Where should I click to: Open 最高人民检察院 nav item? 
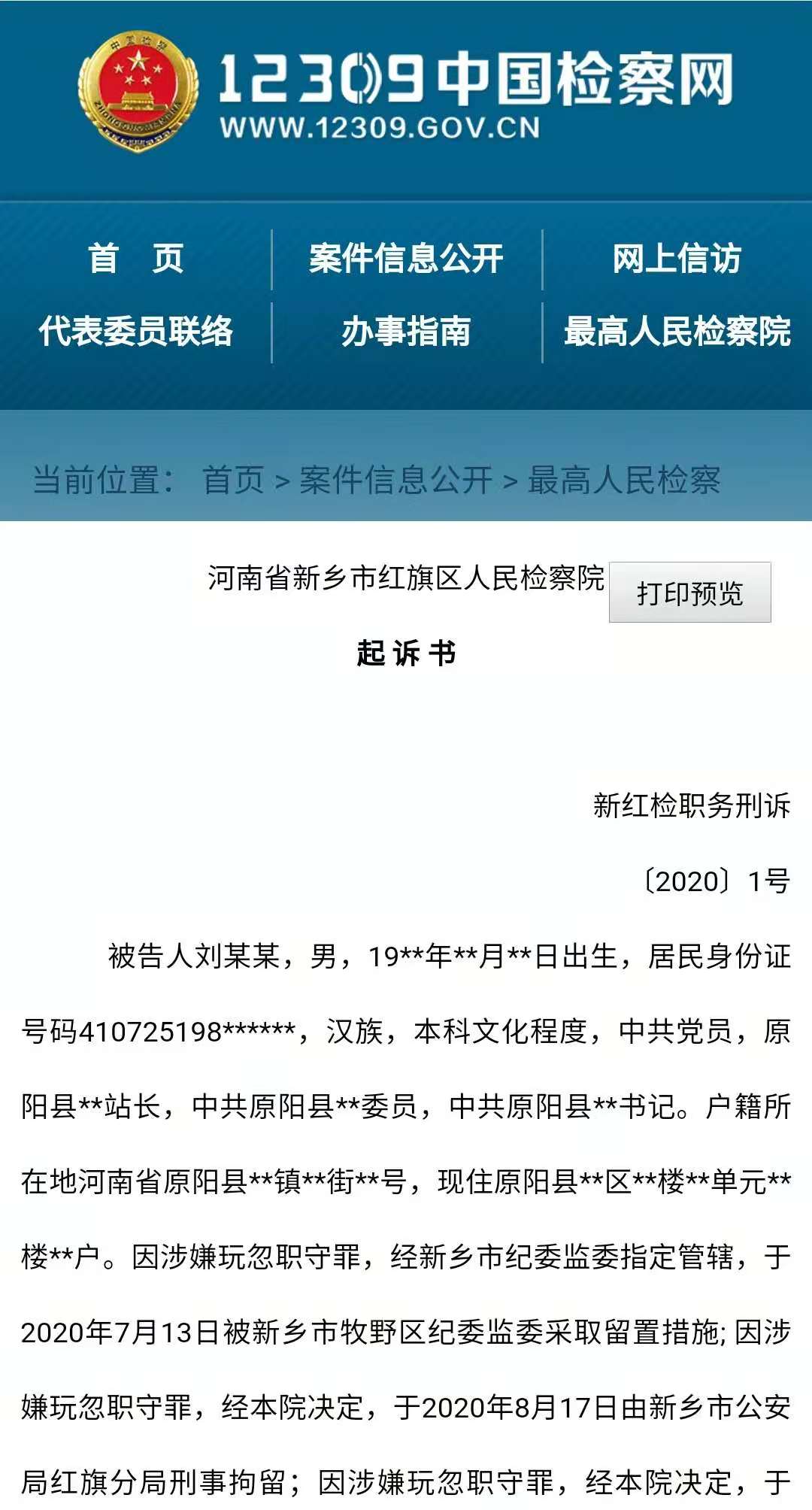(677, 332)
